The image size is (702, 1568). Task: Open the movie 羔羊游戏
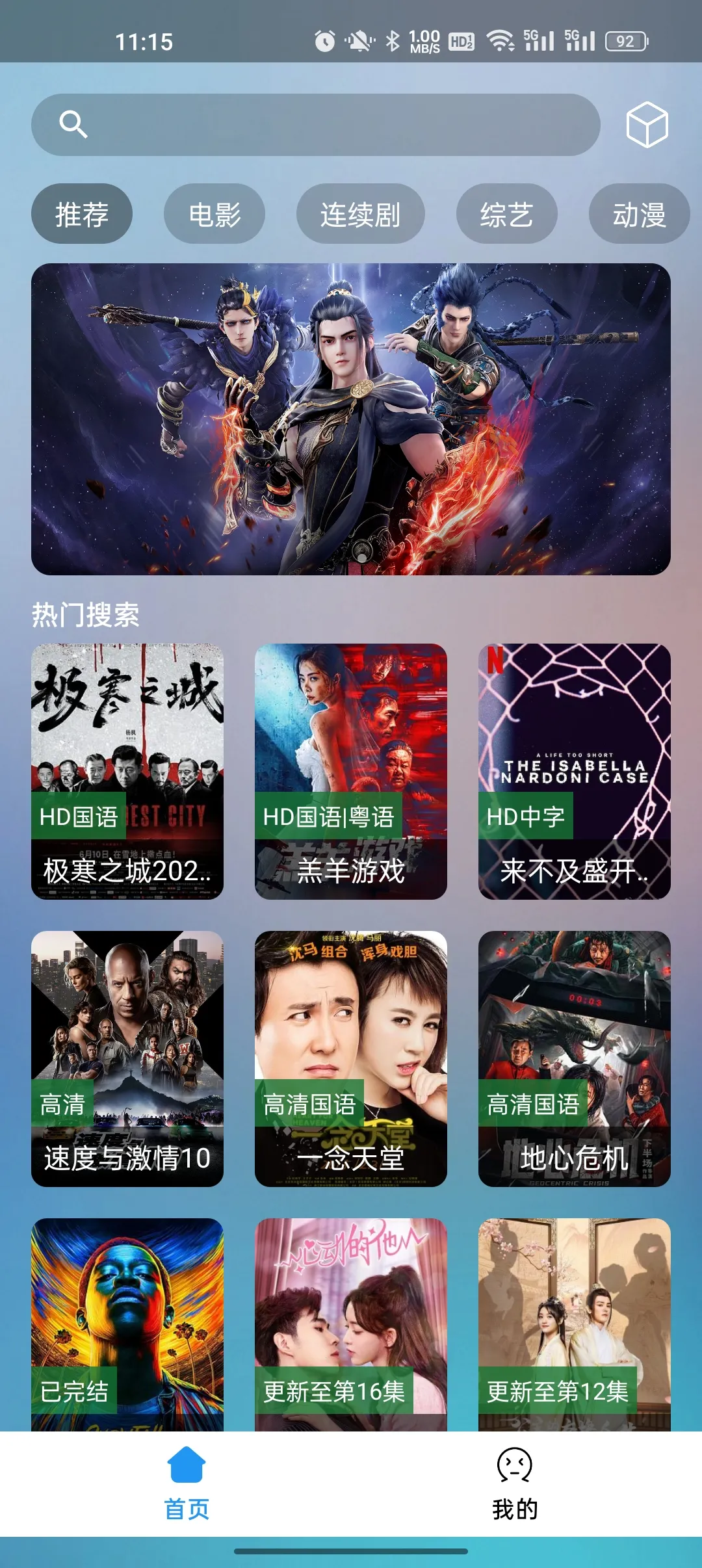[351, 771]
